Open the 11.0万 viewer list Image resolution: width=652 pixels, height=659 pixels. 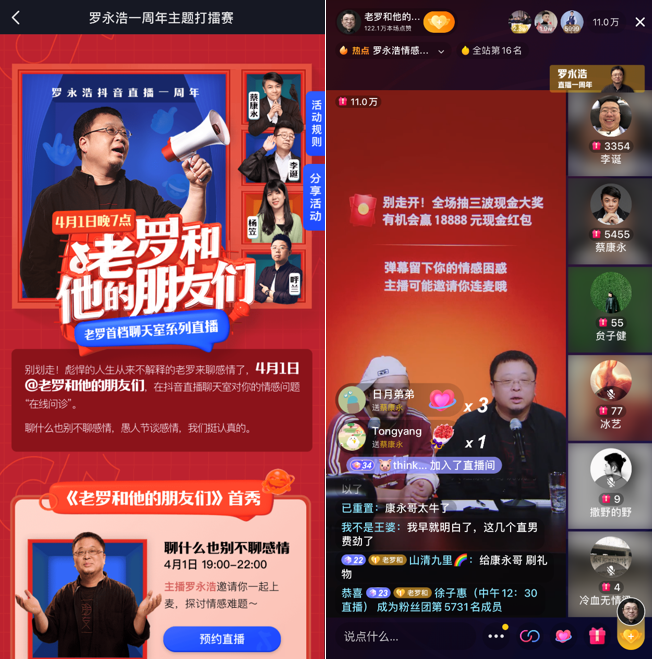click(607, 22)
